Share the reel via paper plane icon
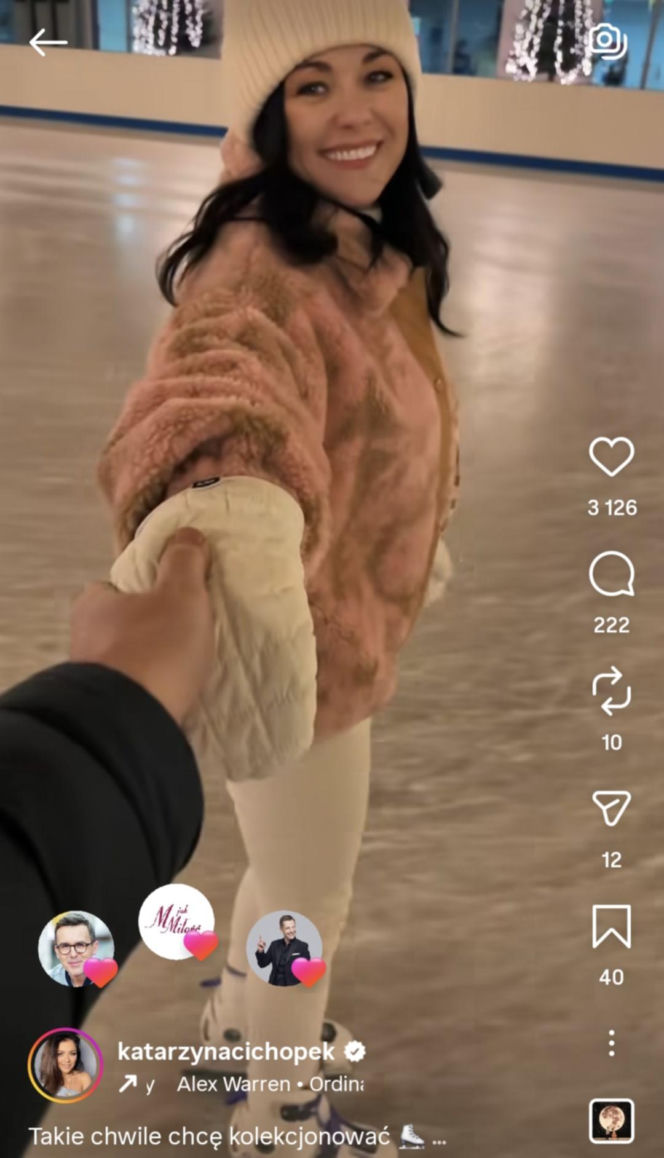 (611, 808)
